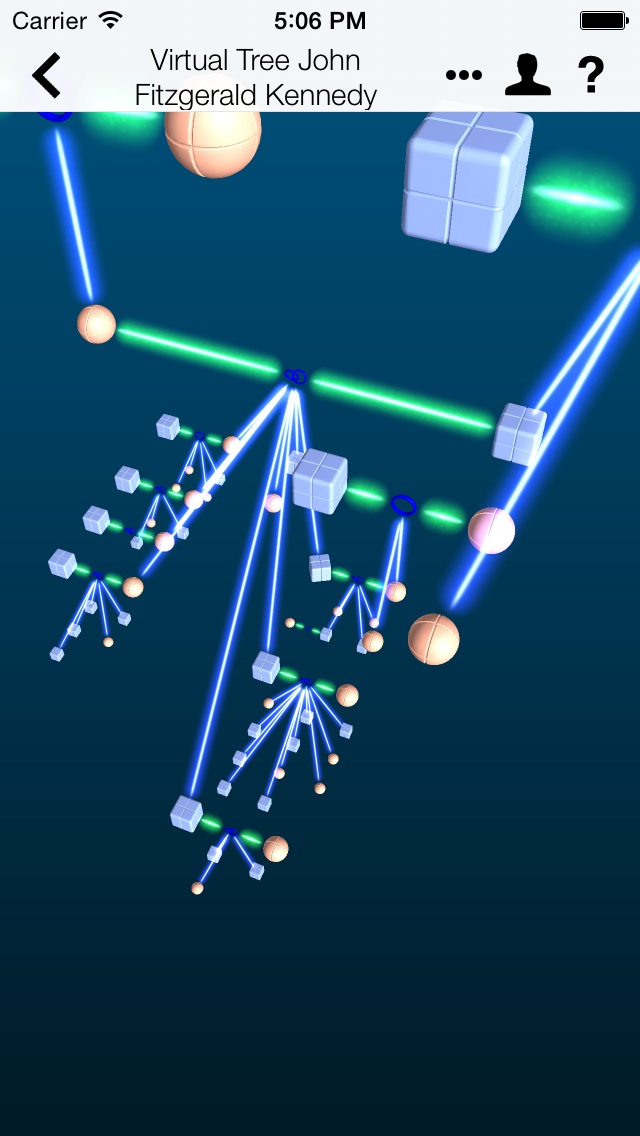Go back using the arrow
The image size is (640, 1136).
click(46, 75)
